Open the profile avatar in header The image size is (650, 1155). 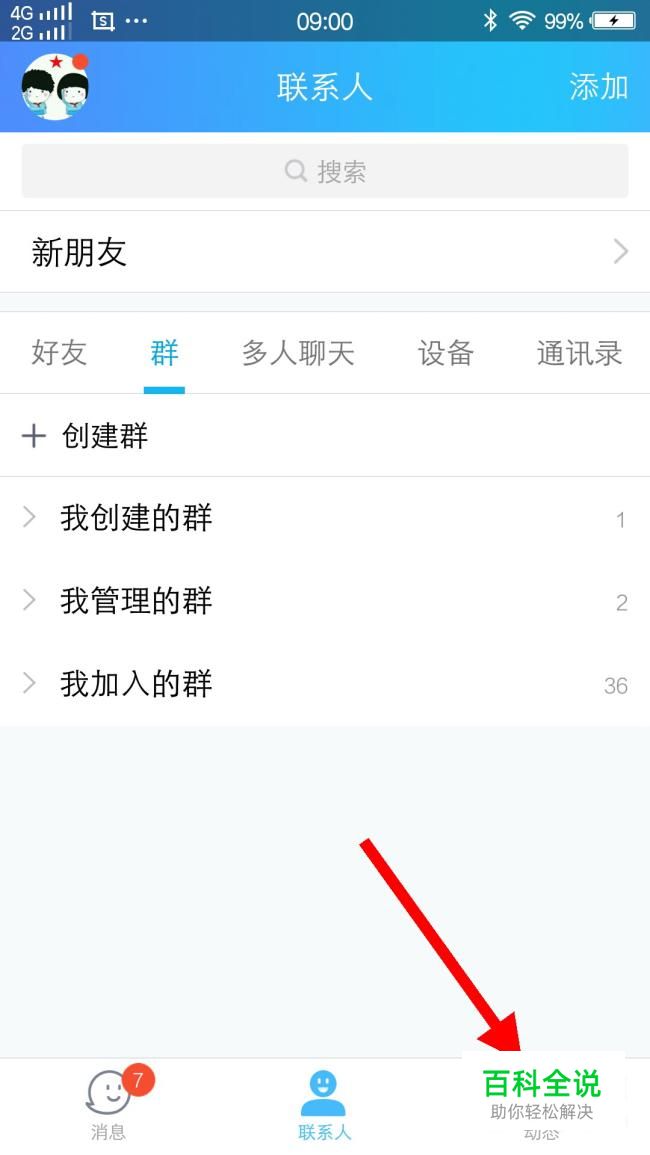[x=55, y=87]
